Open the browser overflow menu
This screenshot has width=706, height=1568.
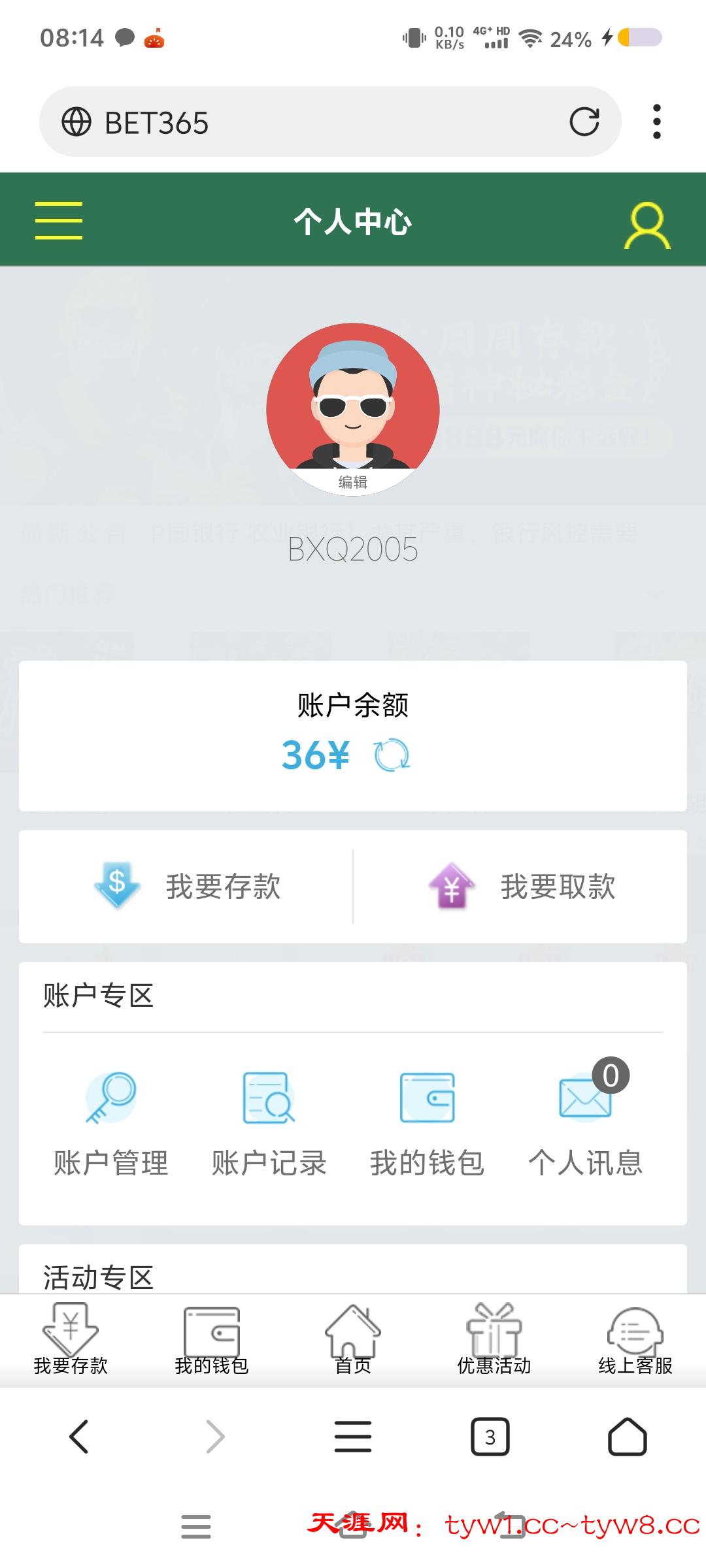tap(657, 122)
